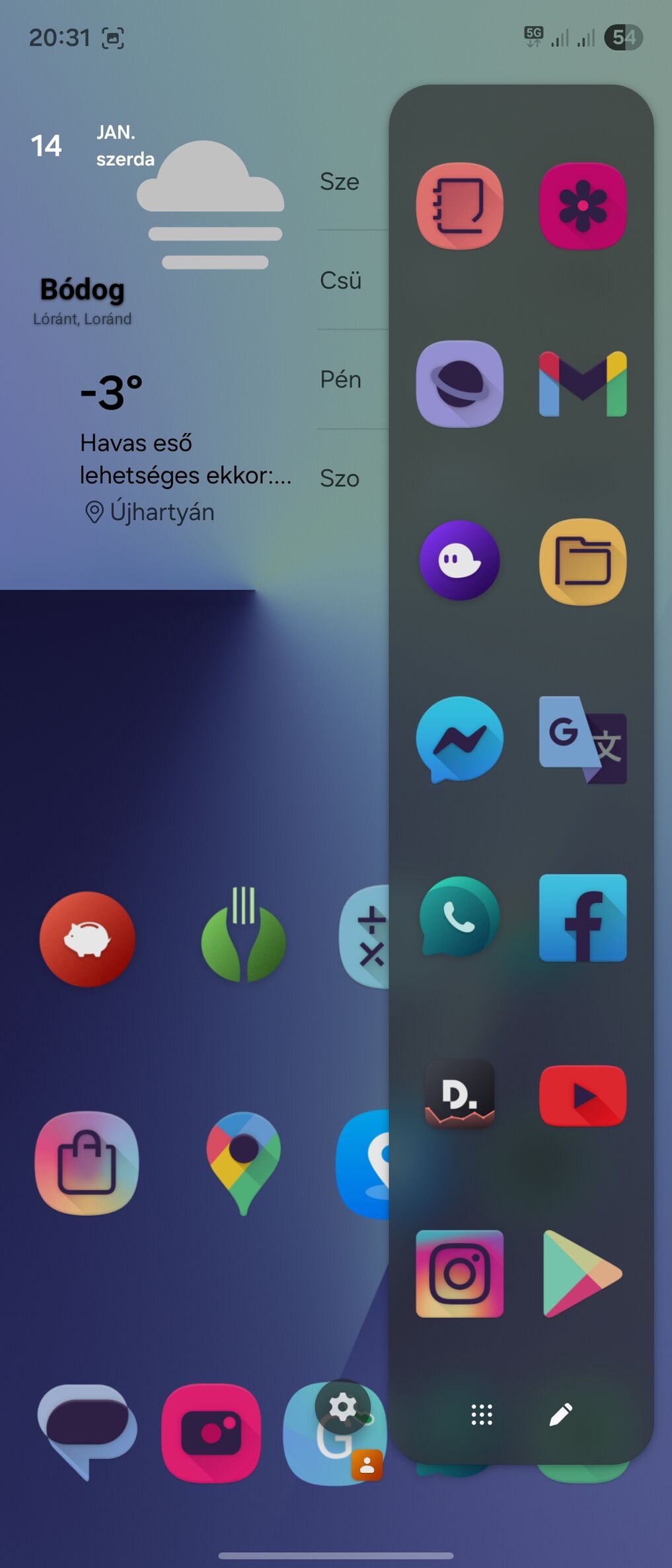Open edge panel settings gear
This screenshot has width=672, height=1568.
342,1407
